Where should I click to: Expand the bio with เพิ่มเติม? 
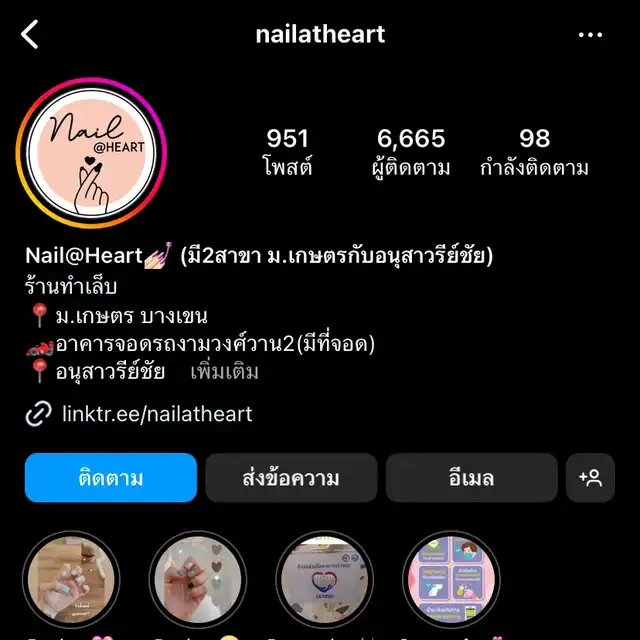point(225,373)
